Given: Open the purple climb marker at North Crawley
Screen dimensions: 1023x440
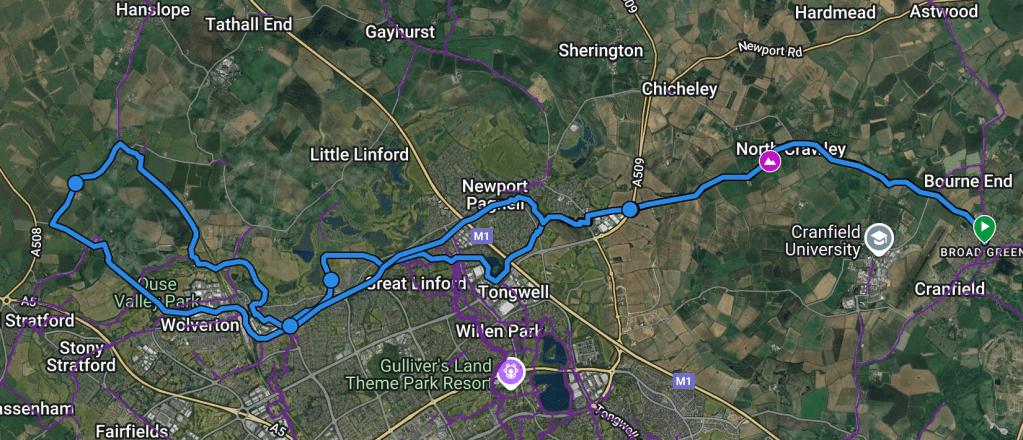Looking at the screenshot, I should click(x=769, y=161).
